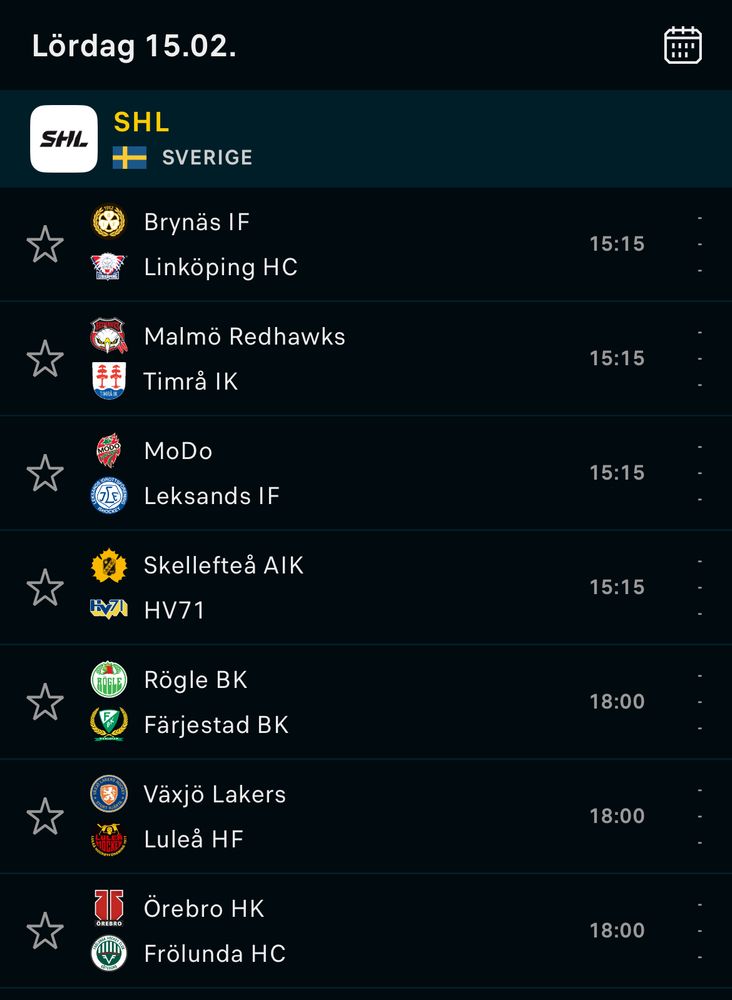
Task: View the Malmö Redhawks vs Timrå IK match
Action: pyautogui.click(x=360, y=359)
